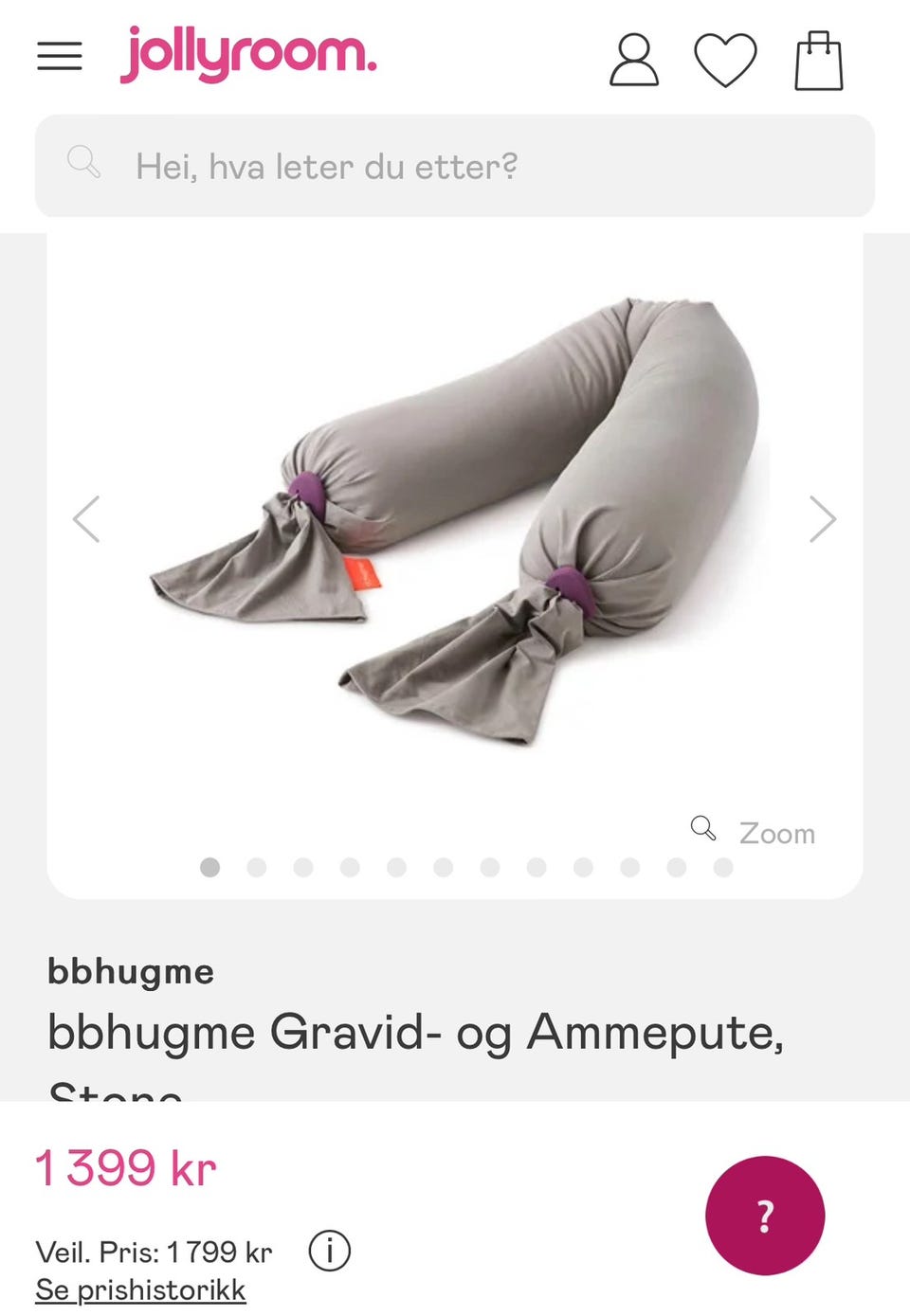Image resolution: width=910 pixels, height=1316 pixels.
Task: Select the first carousel dot indicator
Action: pos(209,867)
